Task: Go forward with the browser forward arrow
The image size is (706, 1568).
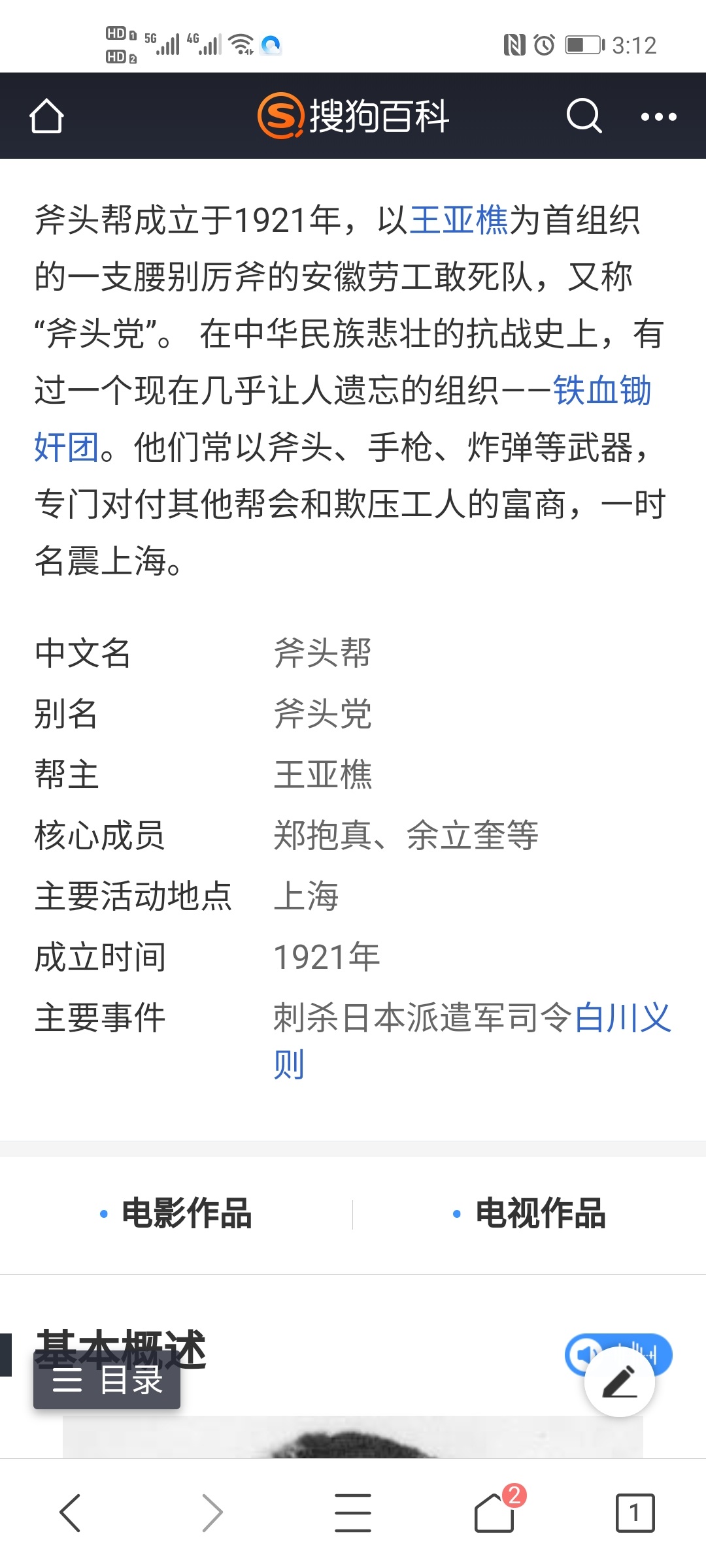Action: (x=212, y=1513)
